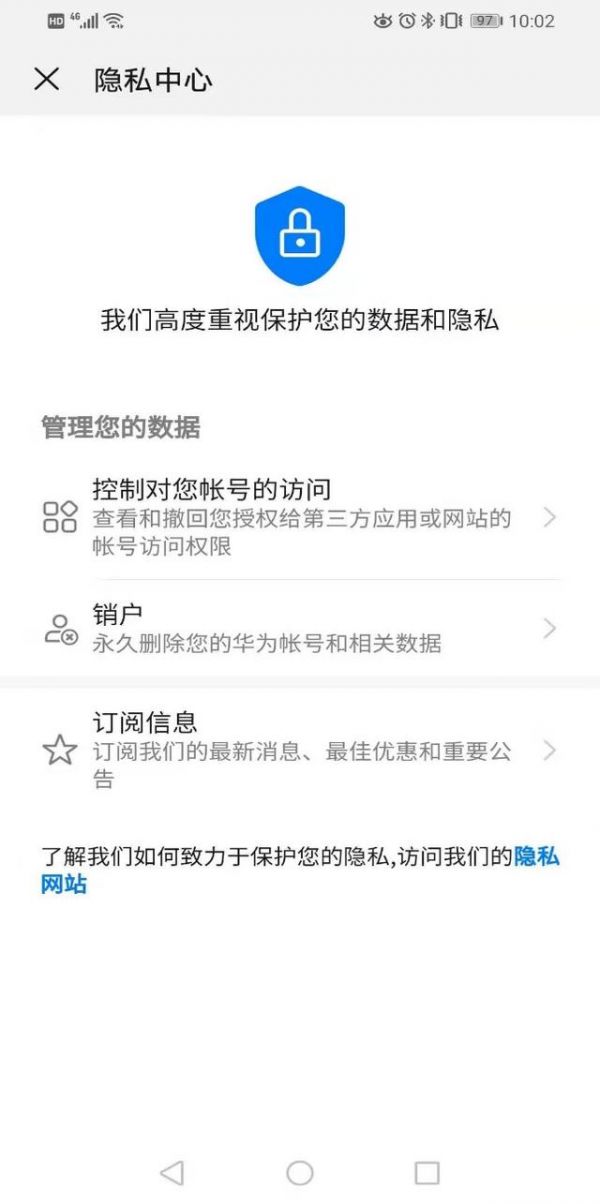Open 订阅信息 subscription settings

pos(300,750)
